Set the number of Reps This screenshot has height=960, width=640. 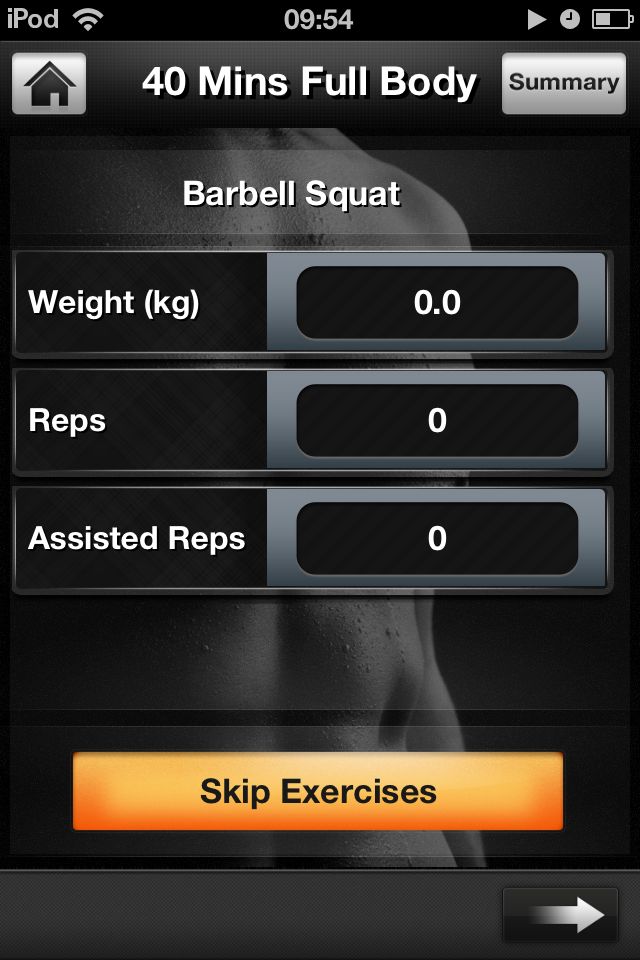click(x=437, y=421)
